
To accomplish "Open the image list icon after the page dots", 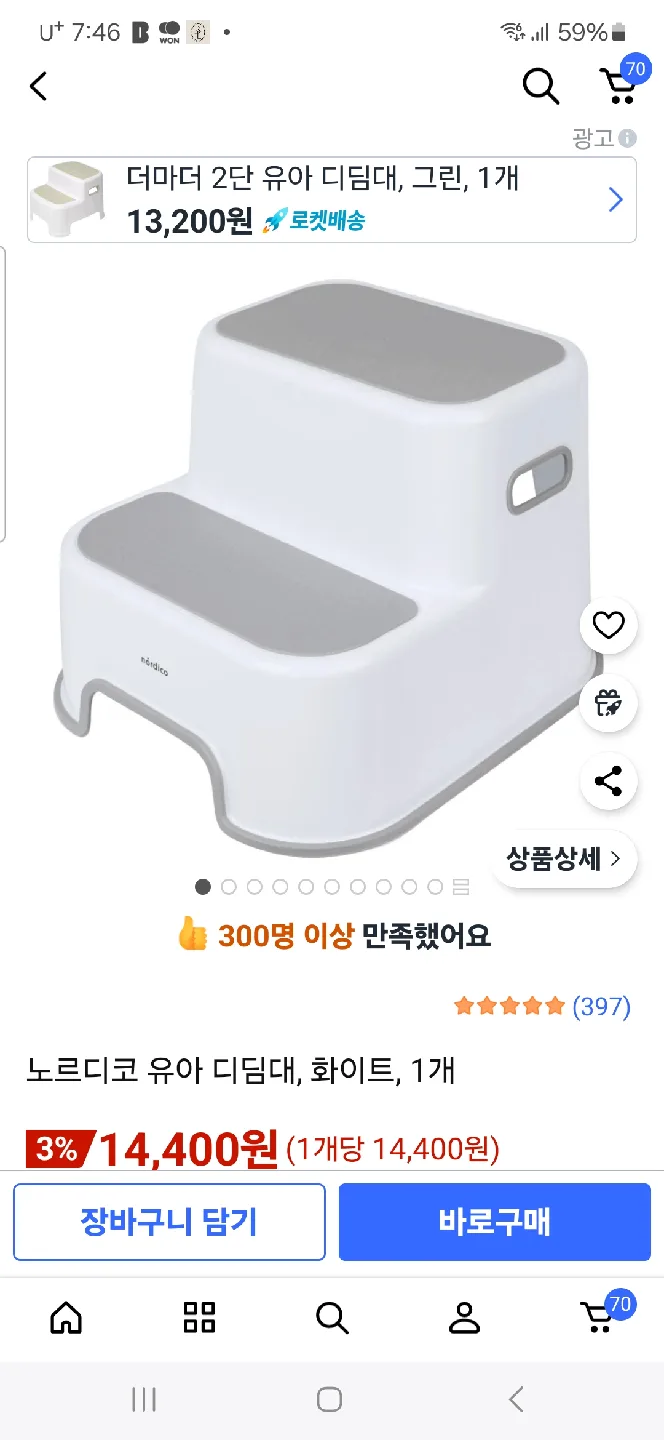I will pyautogui.click(x=461, y=887).
